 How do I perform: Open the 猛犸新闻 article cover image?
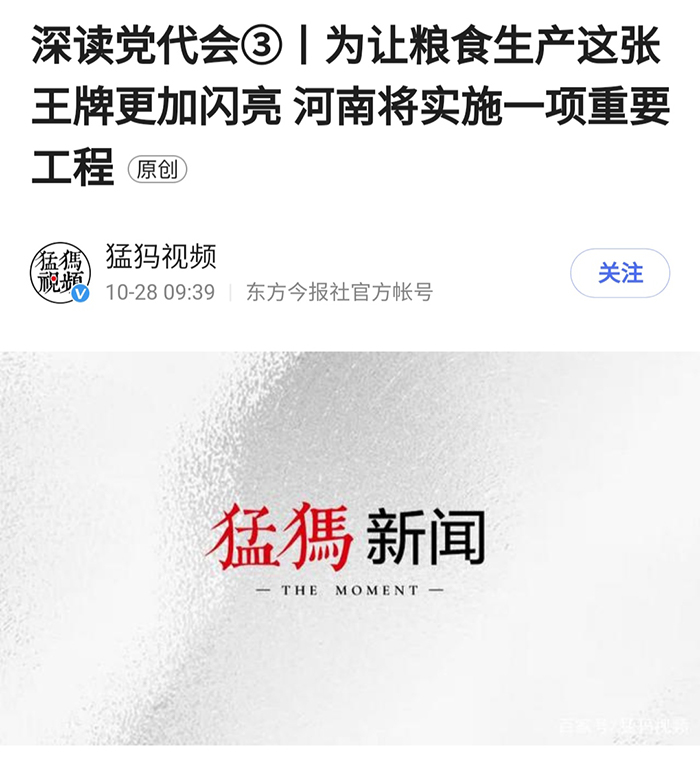350,547
